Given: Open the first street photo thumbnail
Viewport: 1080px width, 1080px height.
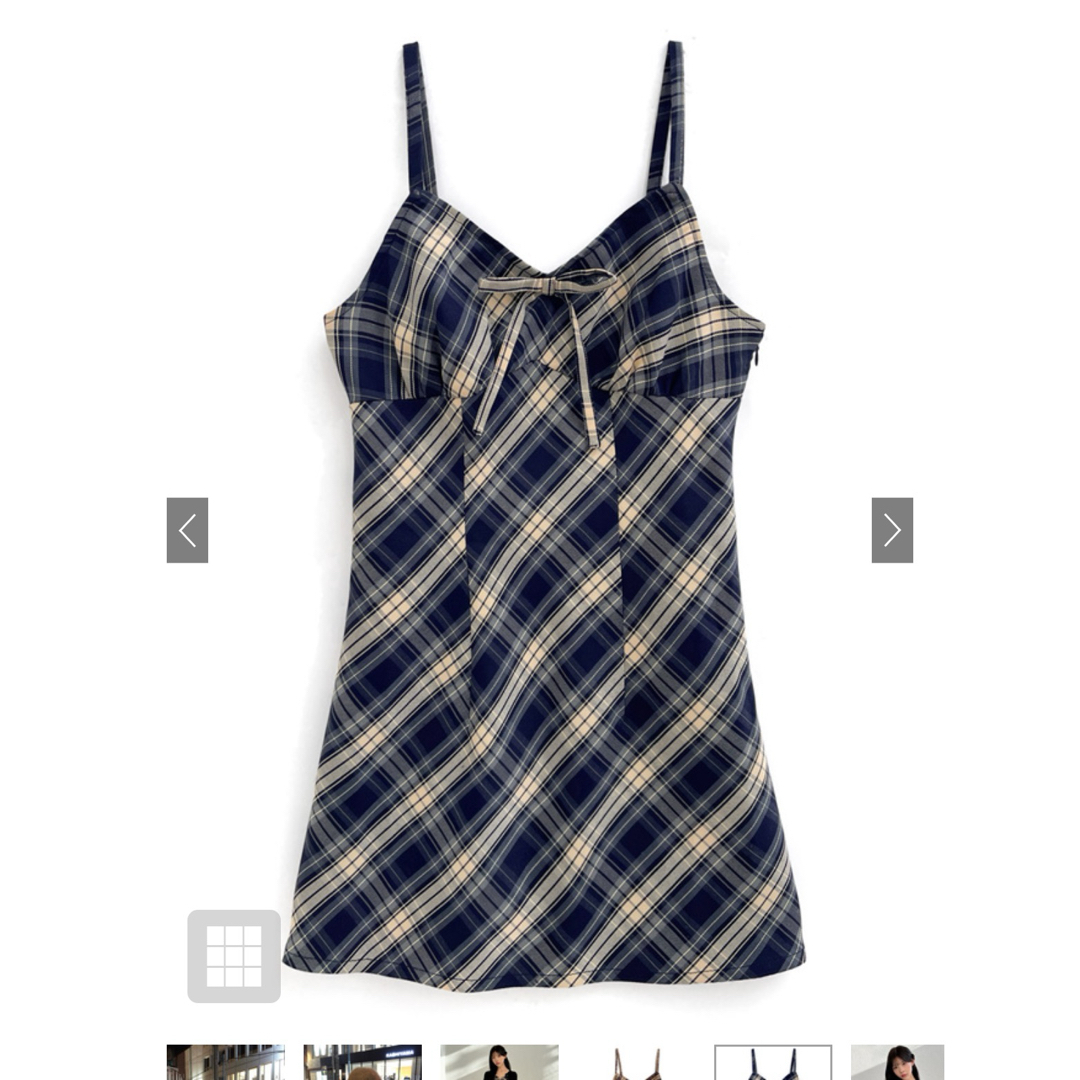Looking at the screenshot, I should (225, 1063).
